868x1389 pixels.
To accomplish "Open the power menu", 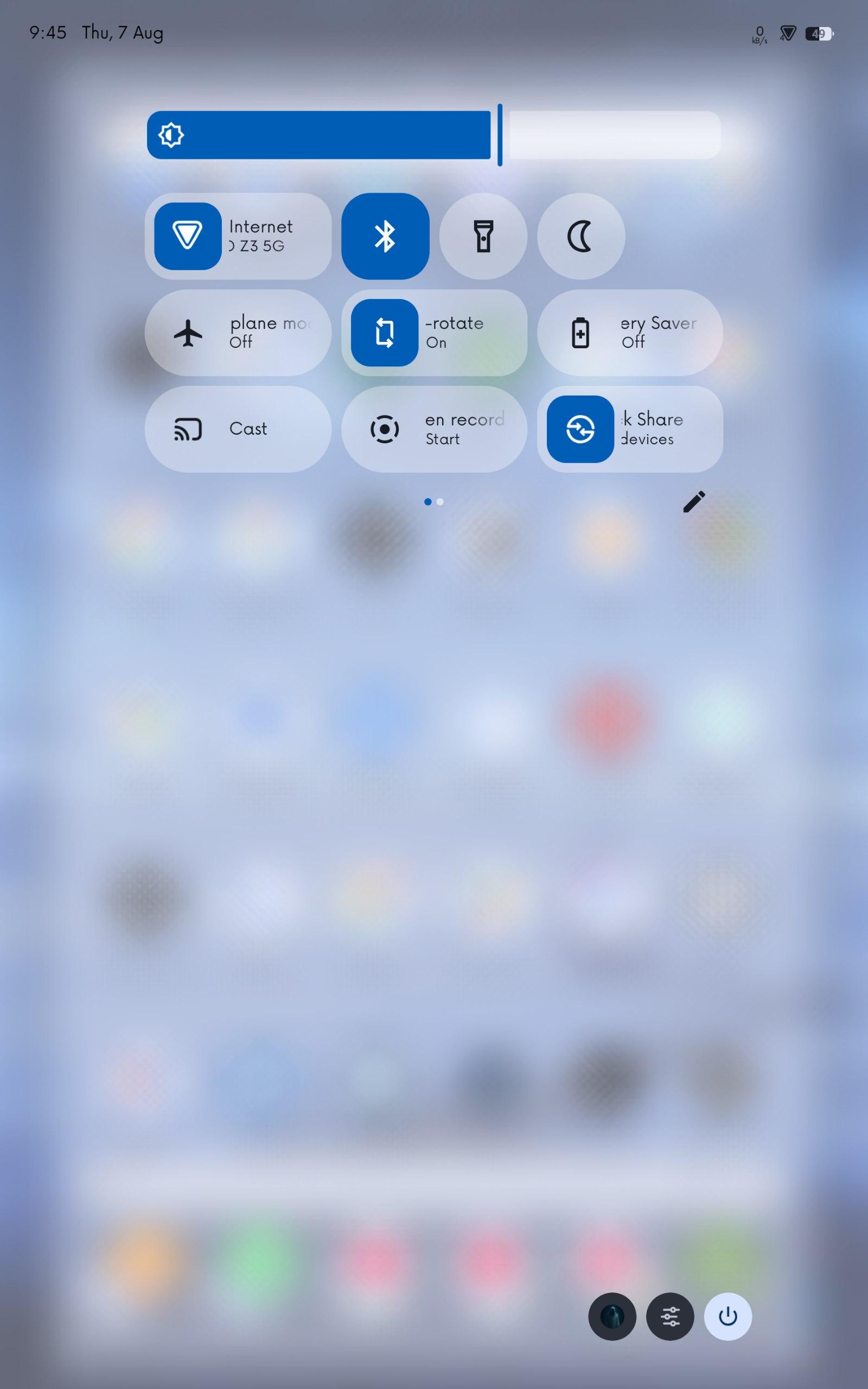I will click(x=728, y=1316).
